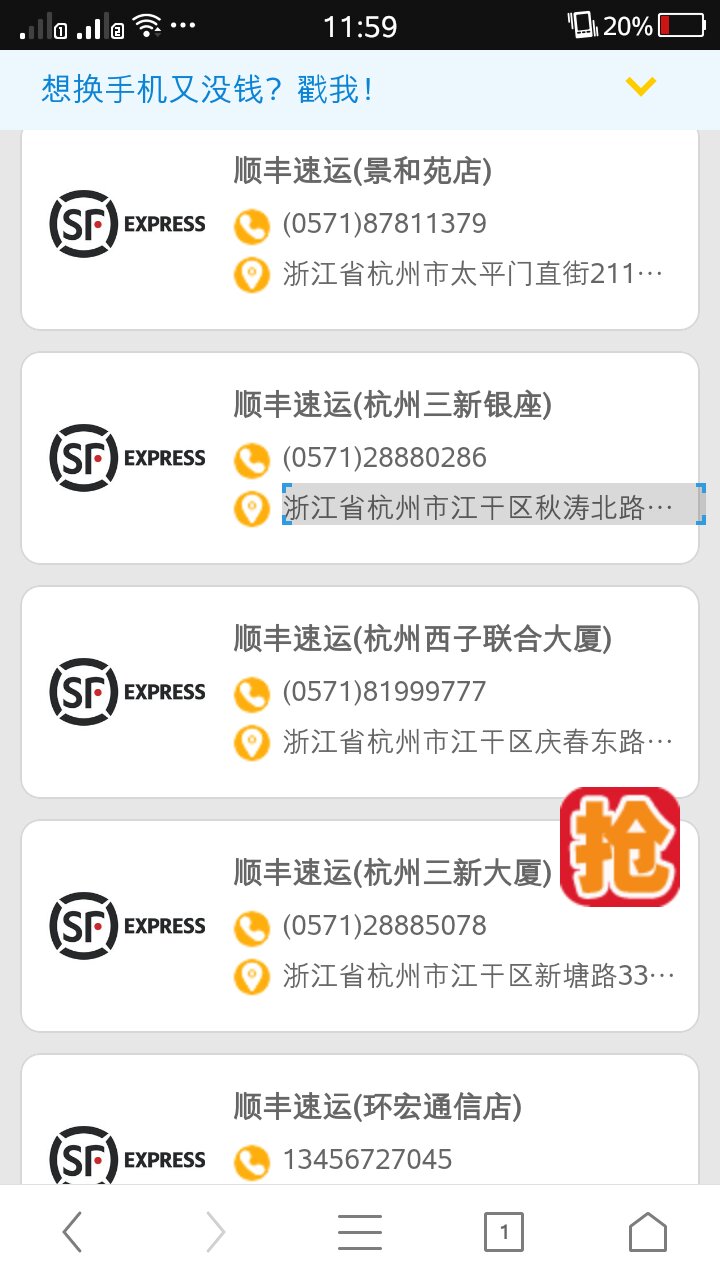Open the 顺丰速运(环宏通信店) card
Screen dimensions: 720x1280
pos(360,1120)
